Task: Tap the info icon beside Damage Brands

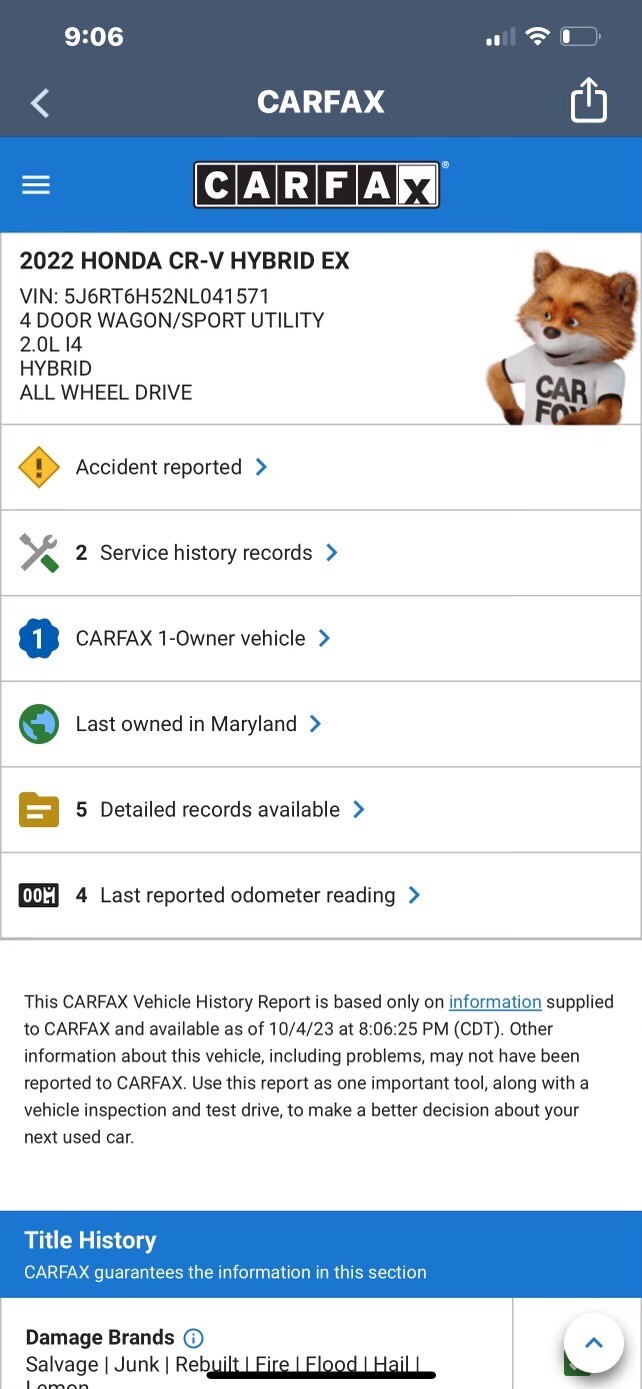Action: 194,1338
